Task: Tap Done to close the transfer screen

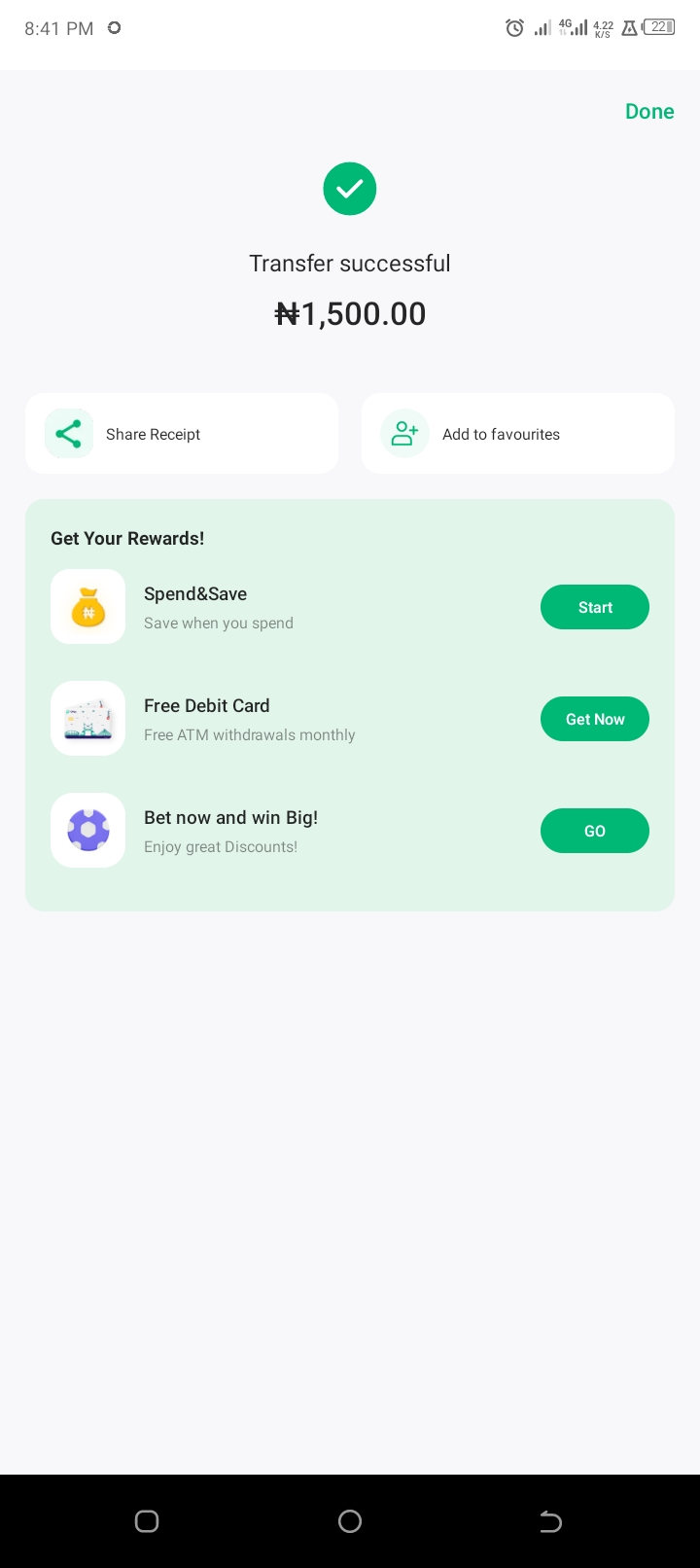Action: (x=649, y=112)
